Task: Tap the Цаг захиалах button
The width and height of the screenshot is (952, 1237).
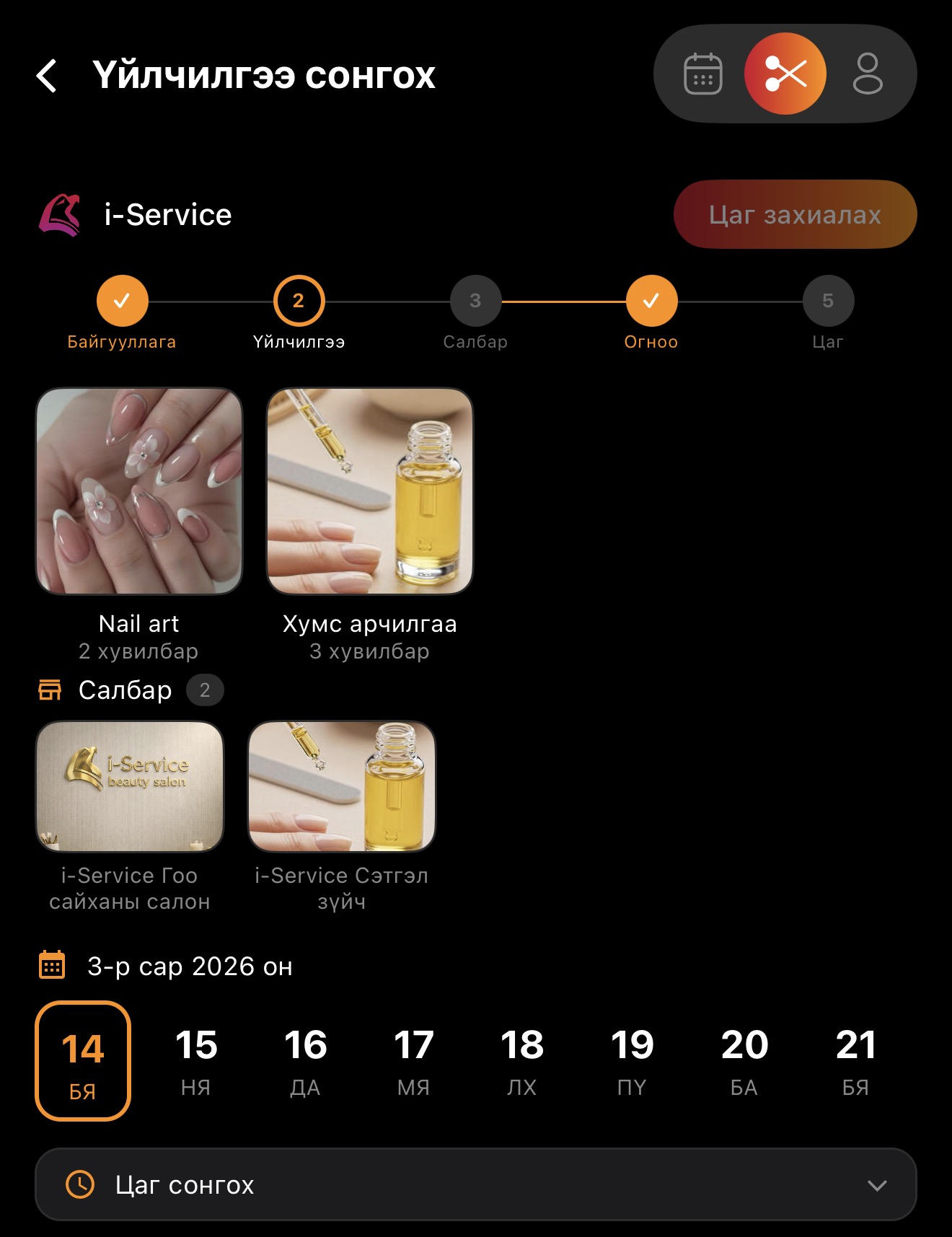Action: 795,214
